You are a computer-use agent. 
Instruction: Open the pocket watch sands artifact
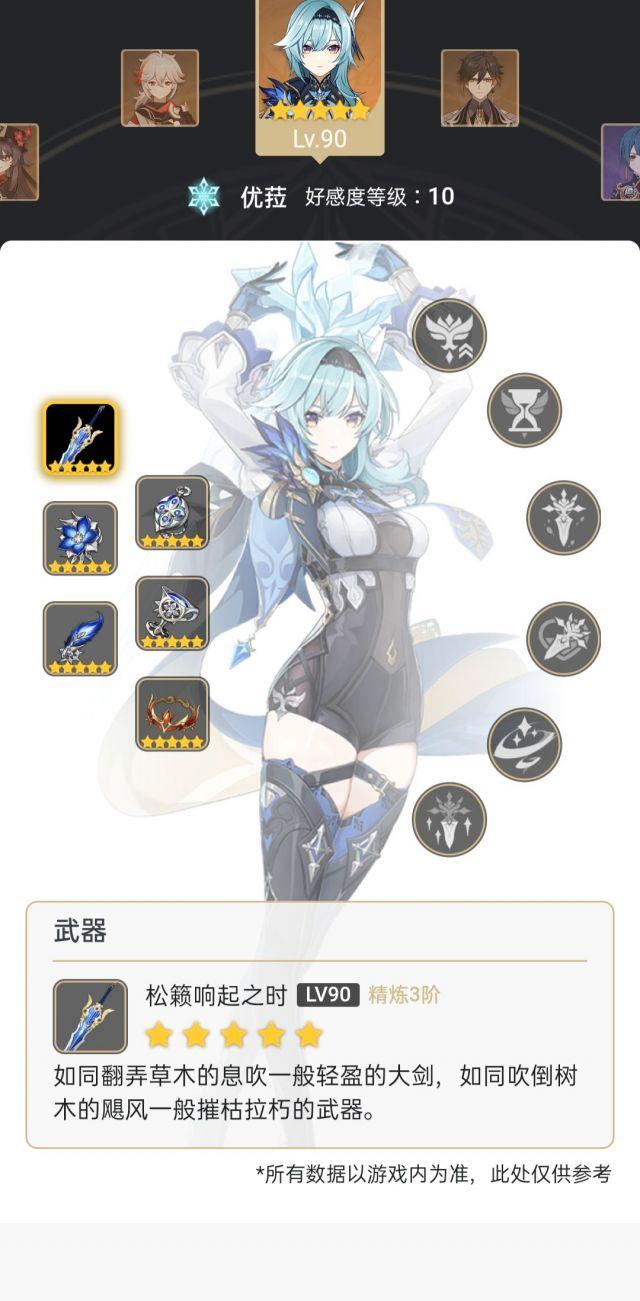[x=172, y=512]
